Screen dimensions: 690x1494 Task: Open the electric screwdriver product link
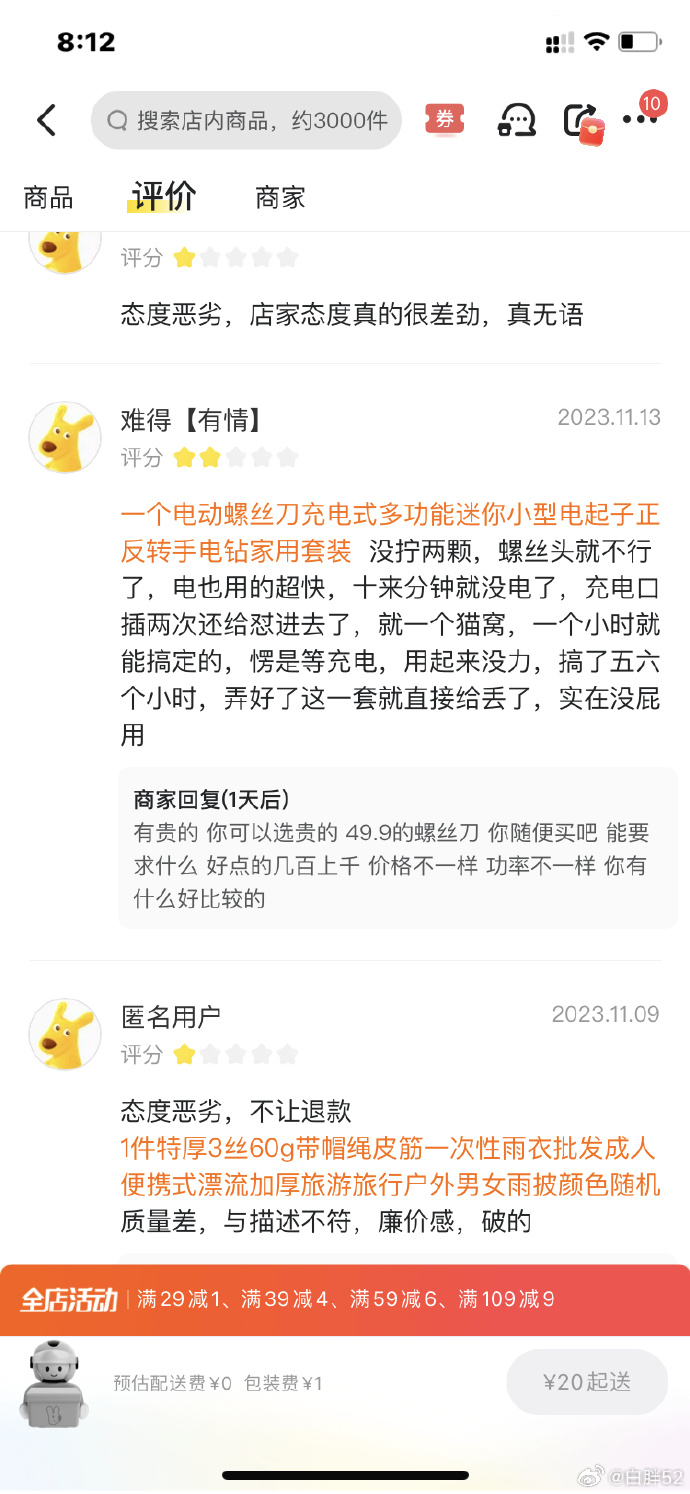[x=390, y=533]
